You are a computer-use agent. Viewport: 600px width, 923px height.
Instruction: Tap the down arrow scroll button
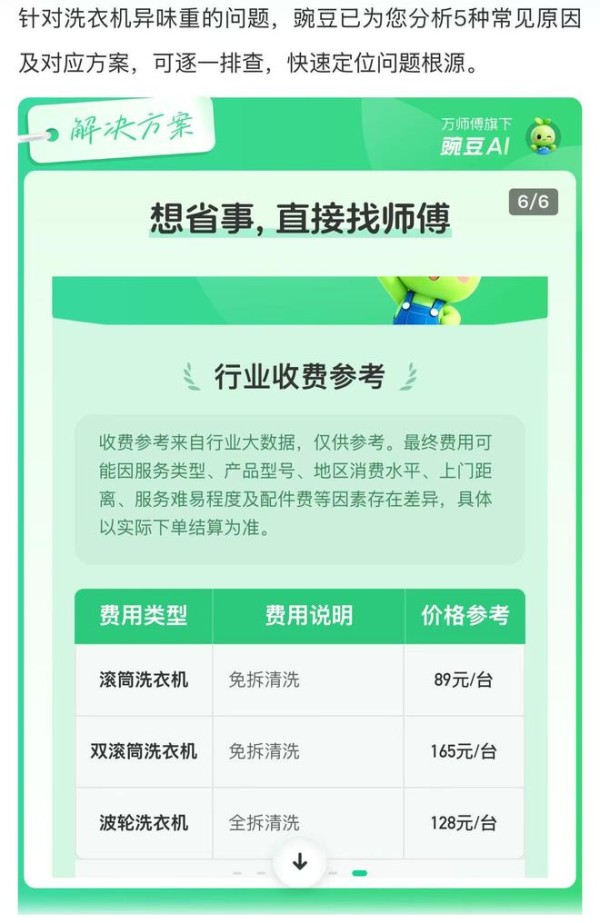point(300,861)
